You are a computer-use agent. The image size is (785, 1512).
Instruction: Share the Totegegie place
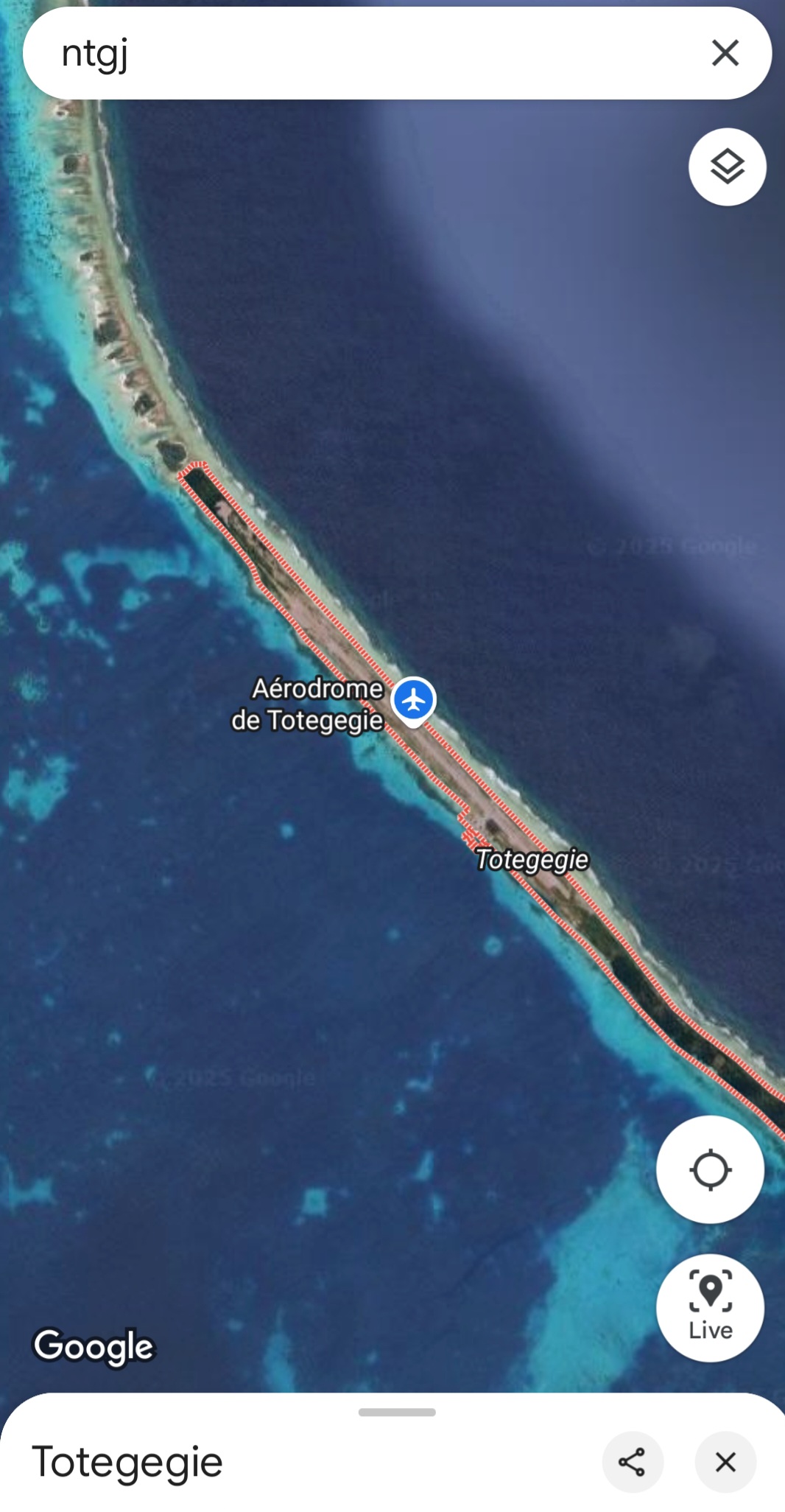632,1462
